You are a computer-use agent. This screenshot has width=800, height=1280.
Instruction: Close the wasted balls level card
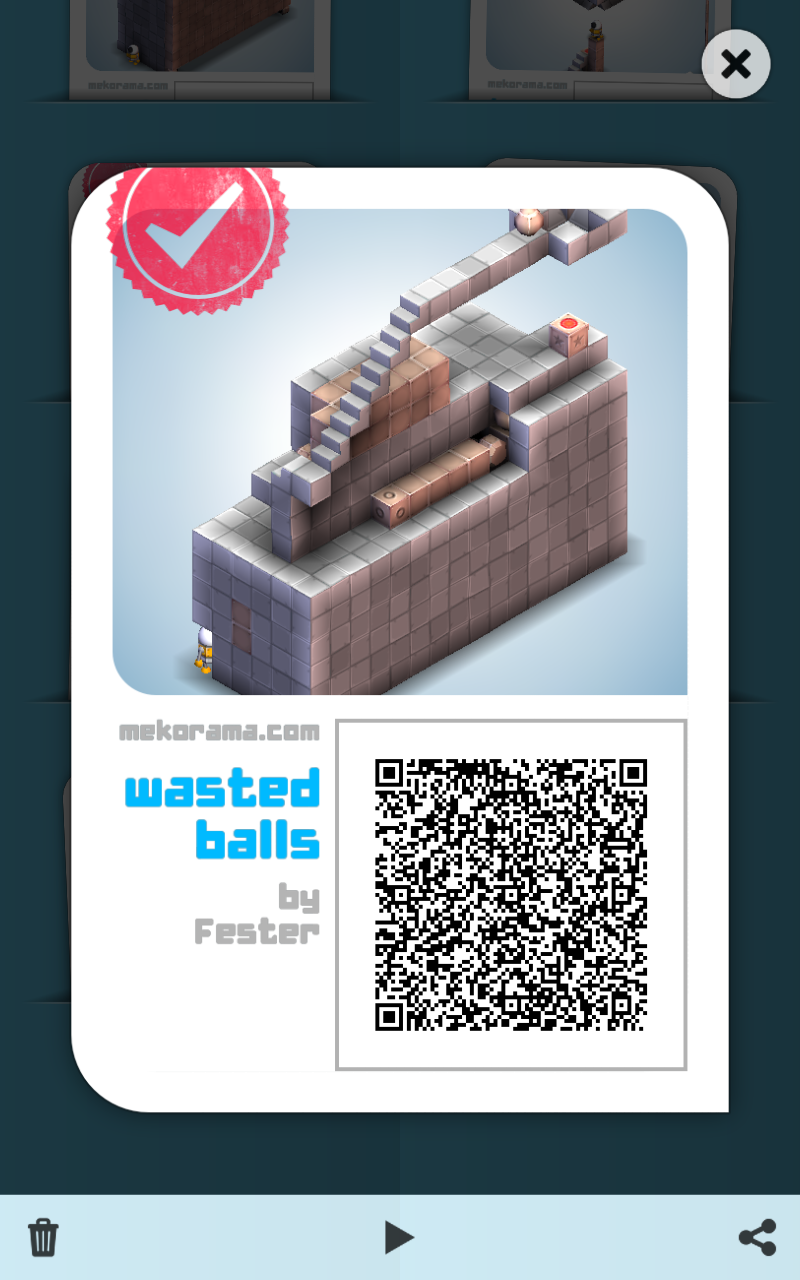pos(736,65)
